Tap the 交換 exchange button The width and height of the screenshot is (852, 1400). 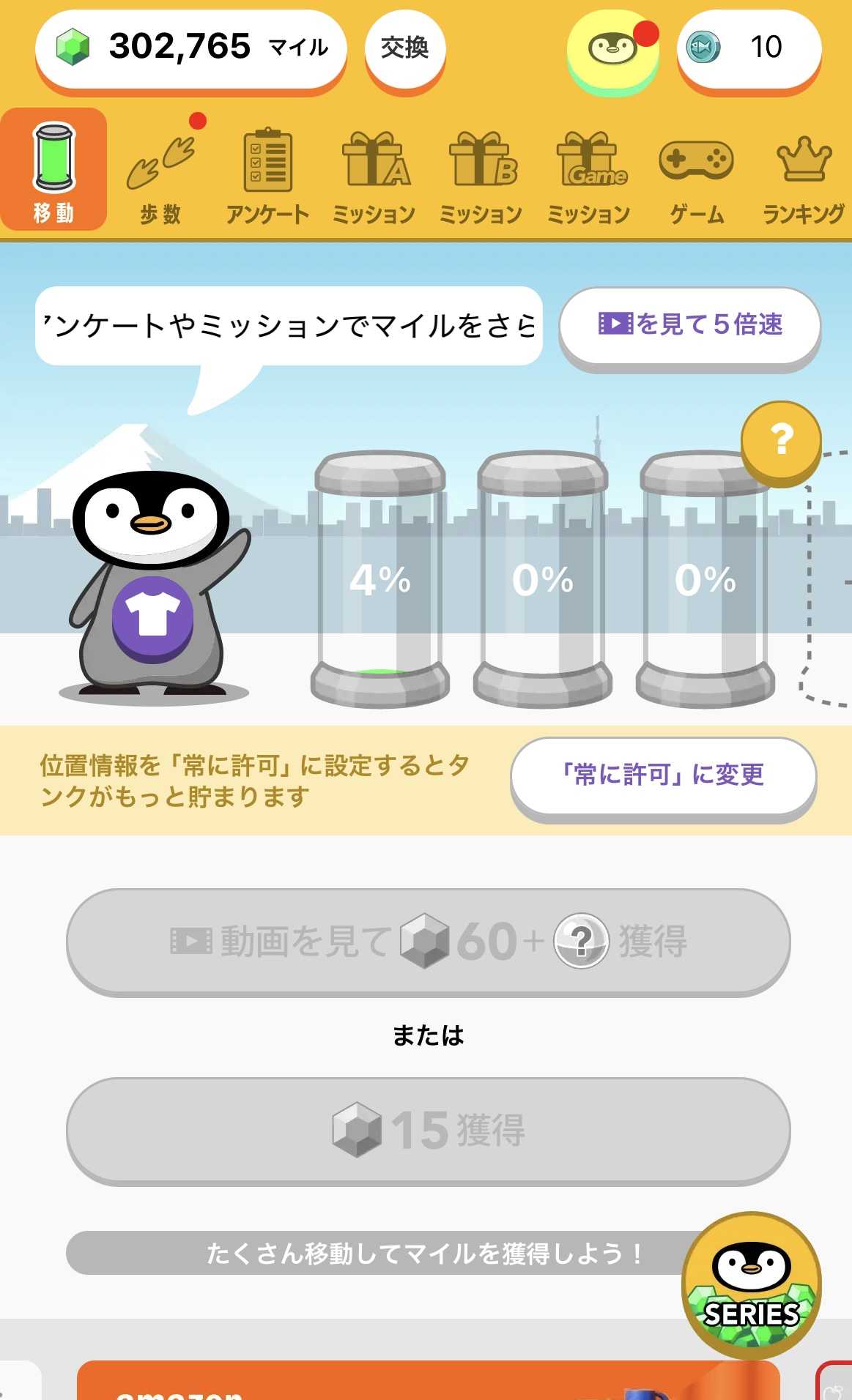(404, 48)
